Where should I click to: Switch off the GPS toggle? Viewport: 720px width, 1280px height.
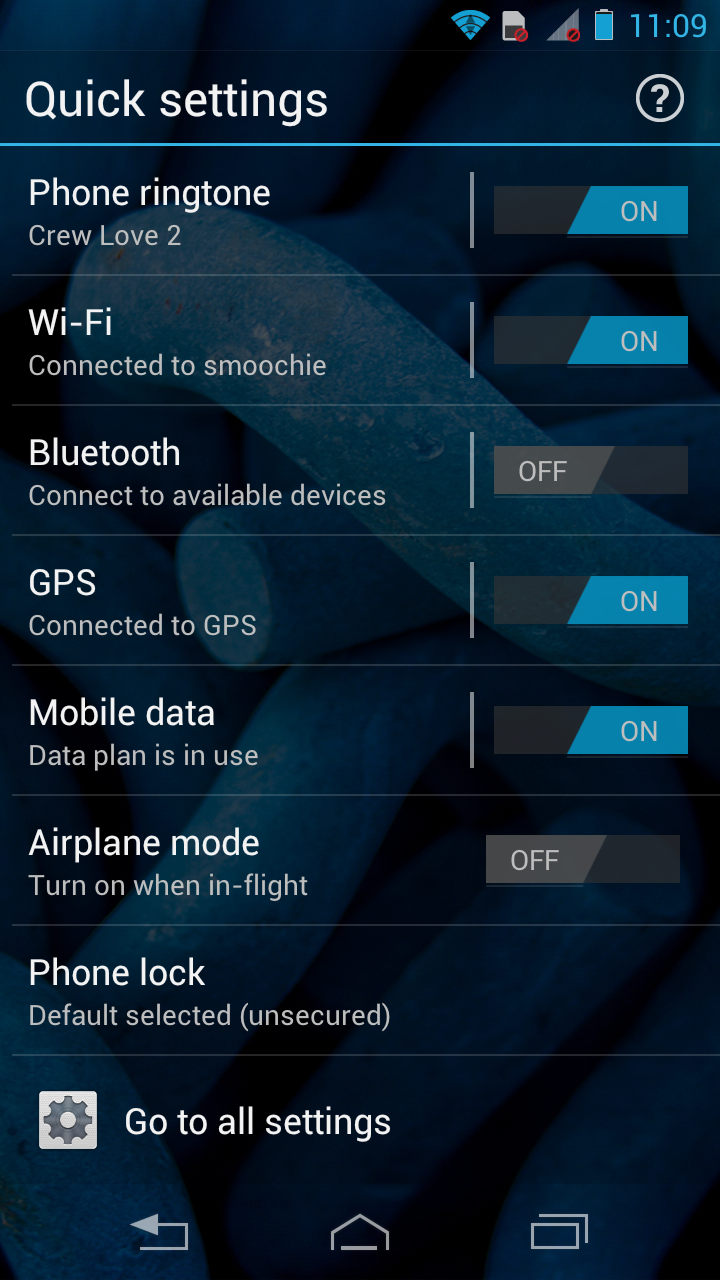(x=590, y=601)
